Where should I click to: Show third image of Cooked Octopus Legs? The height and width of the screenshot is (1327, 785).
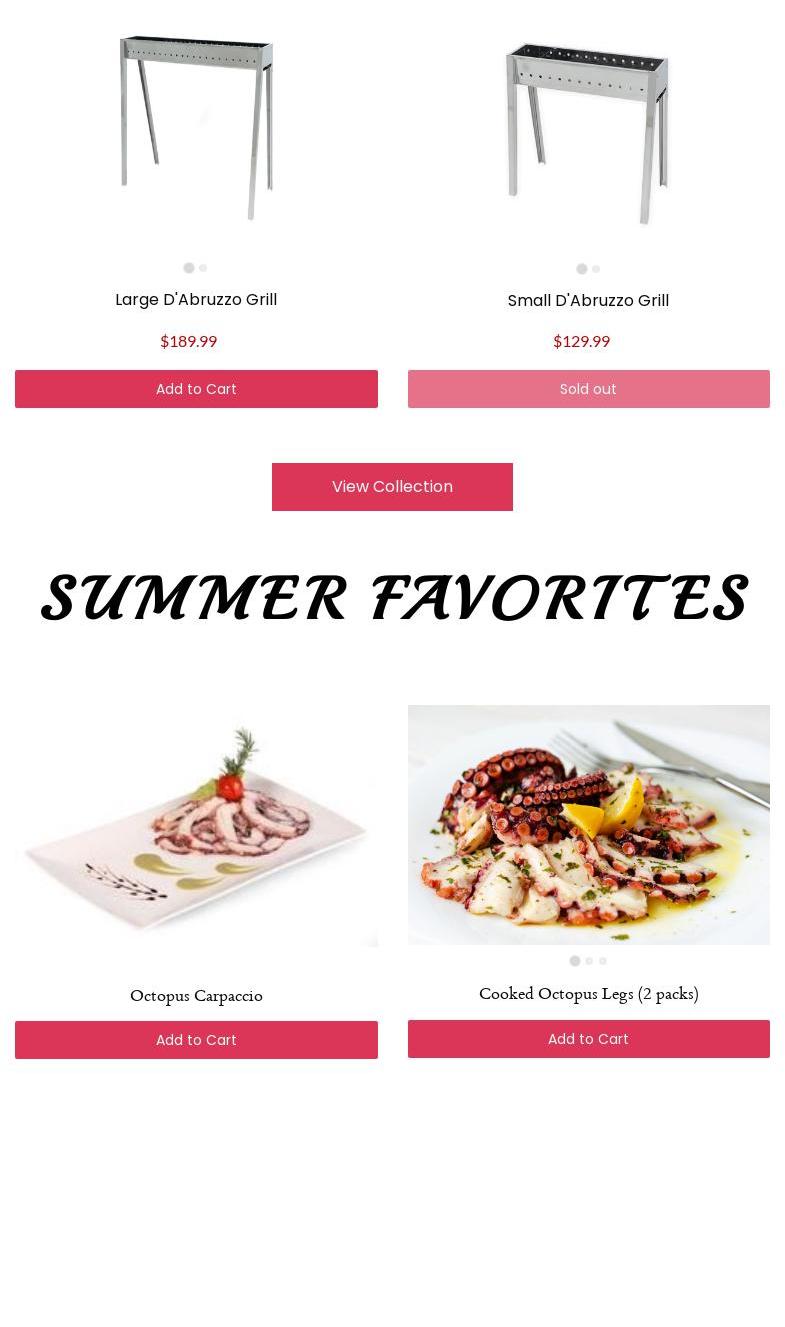pos(603,961)
